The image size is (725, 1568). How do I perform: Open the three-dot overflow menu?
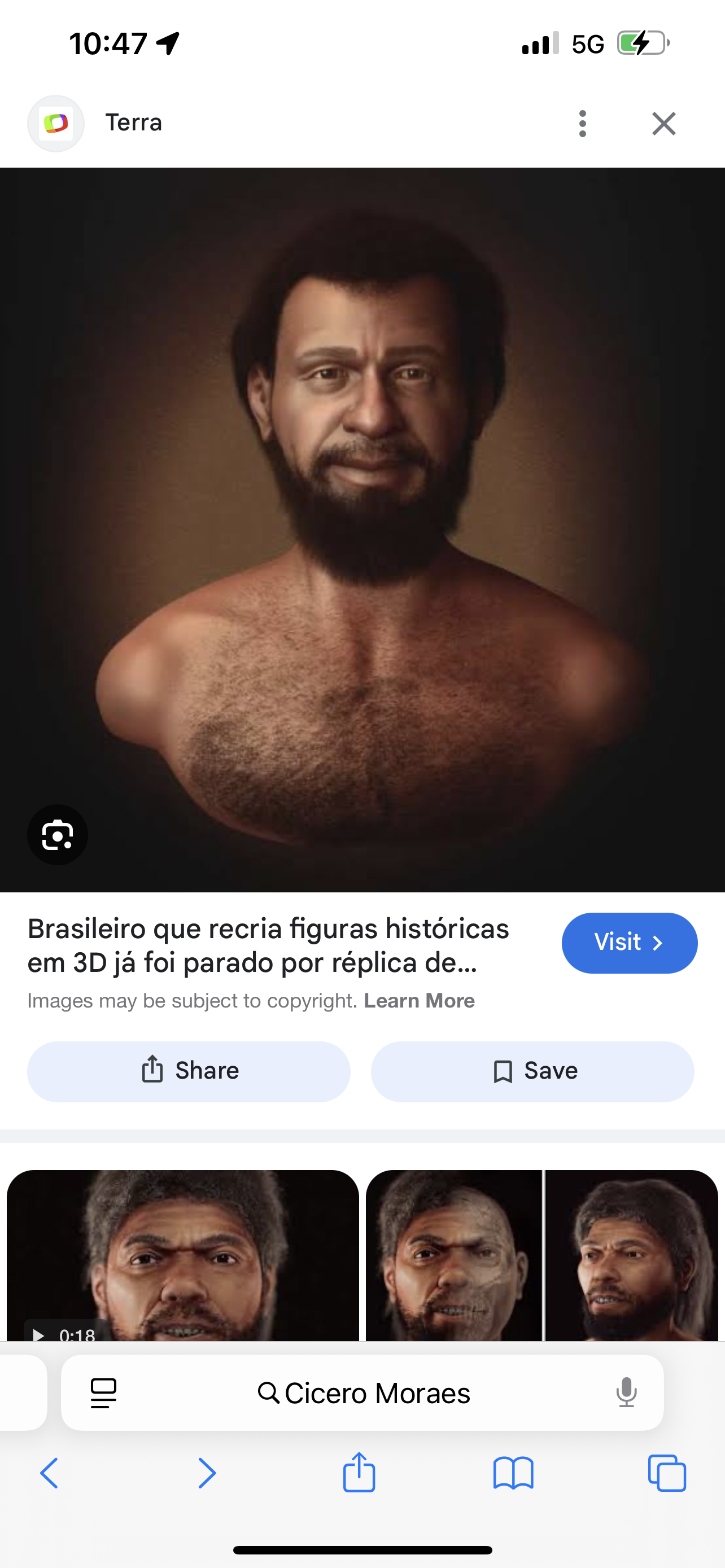pos(583,124)
